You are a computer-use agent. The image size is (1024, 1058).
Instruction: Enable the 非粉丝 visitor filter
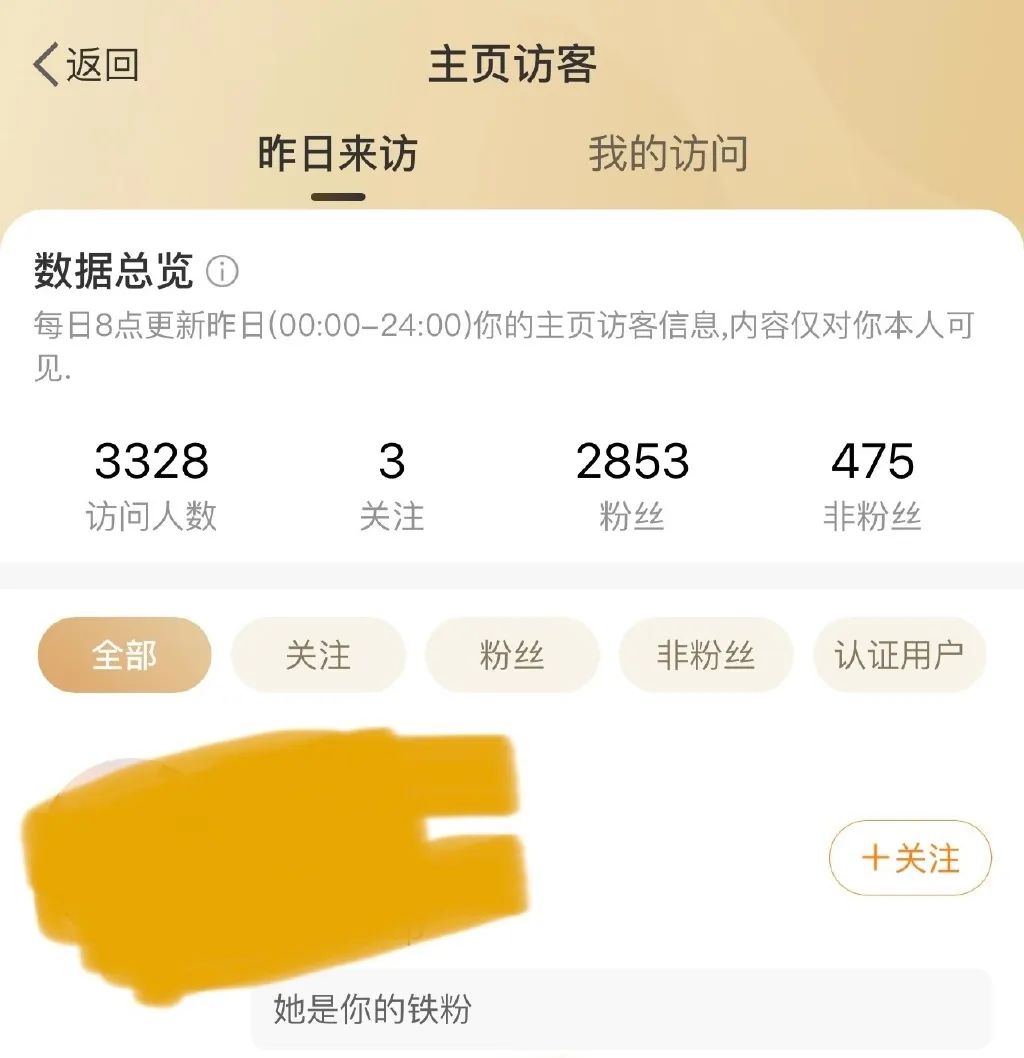coord(706,655)
